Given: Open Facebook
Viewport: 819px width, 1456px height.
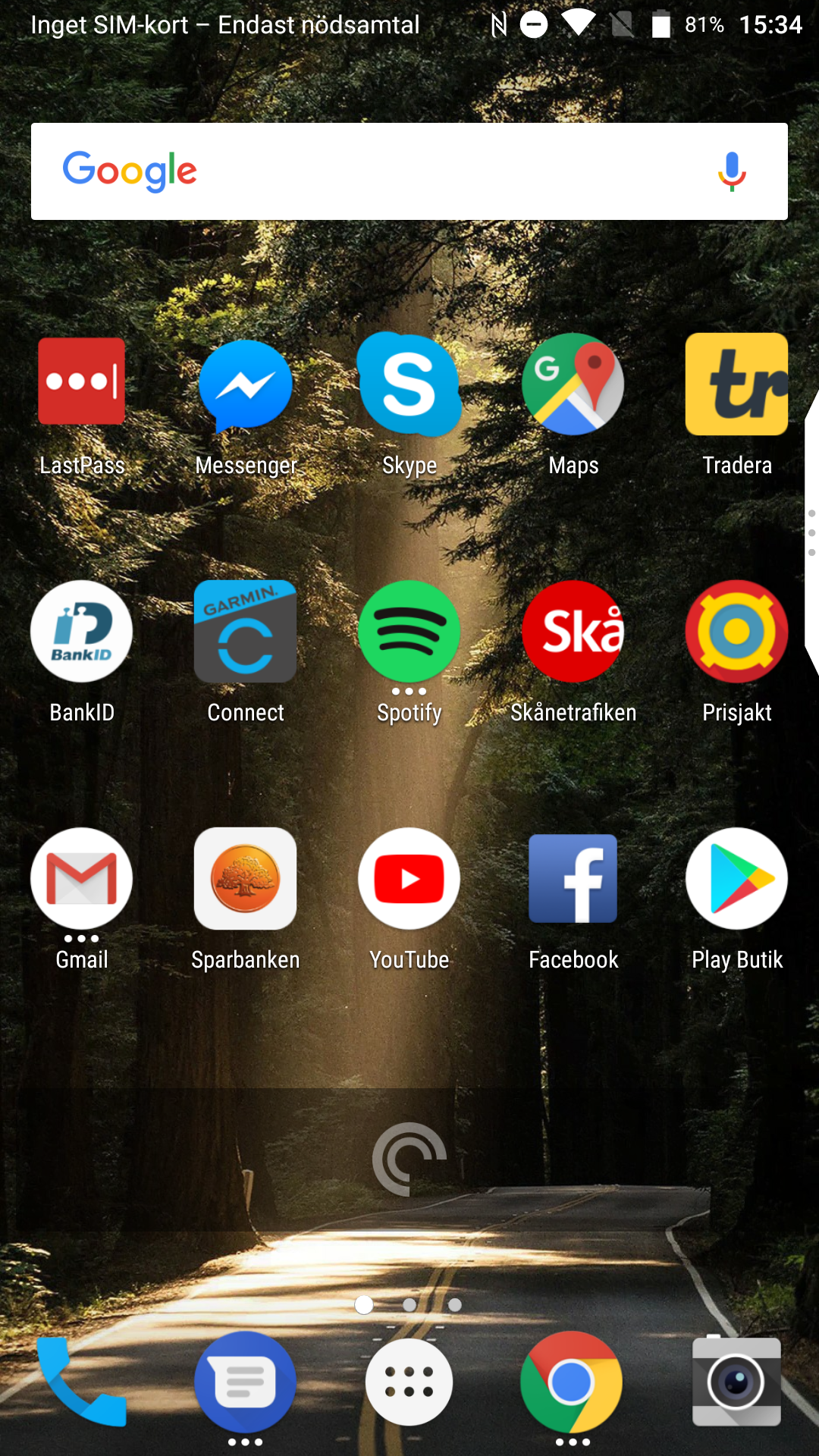Looking at the screenshot, I should tap(573, 878).
